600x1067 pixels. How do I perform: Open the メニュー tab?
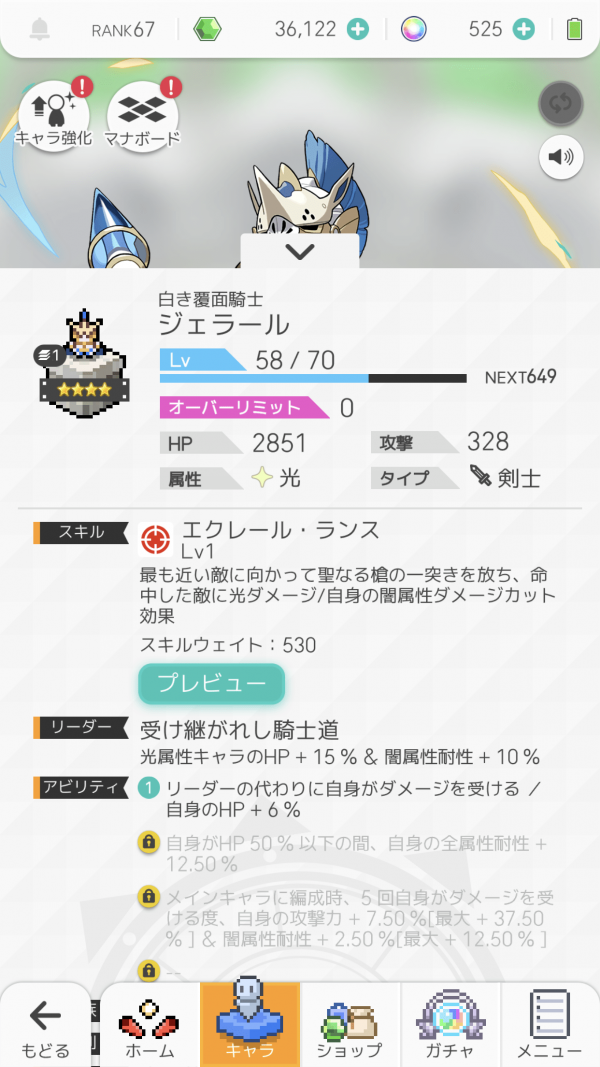549,1025
